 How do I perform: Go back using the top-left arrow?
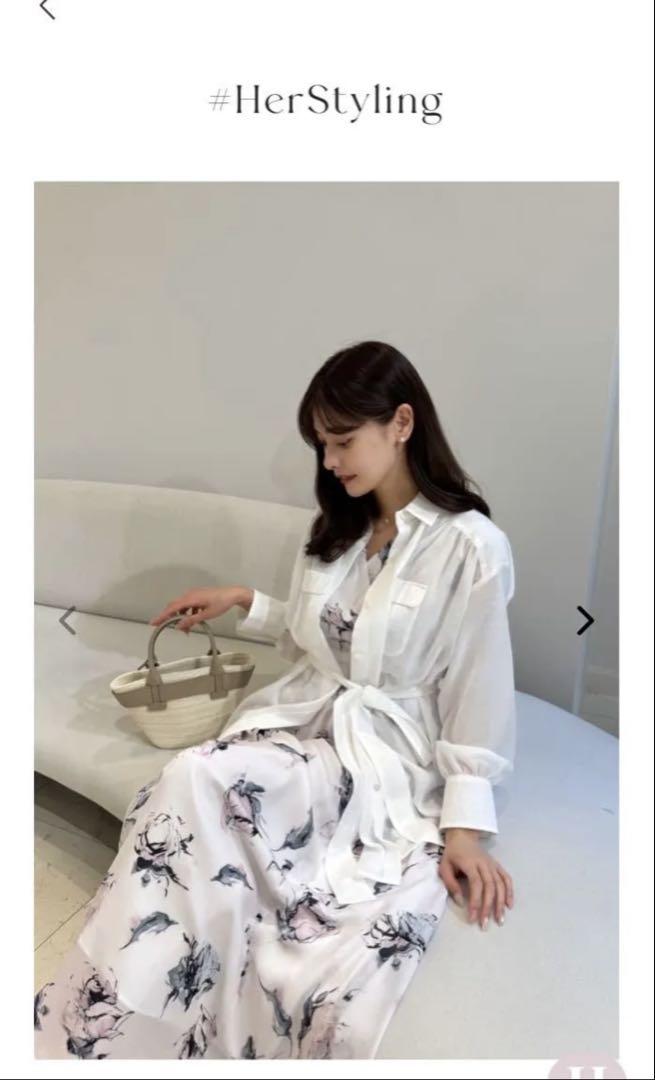47,9
